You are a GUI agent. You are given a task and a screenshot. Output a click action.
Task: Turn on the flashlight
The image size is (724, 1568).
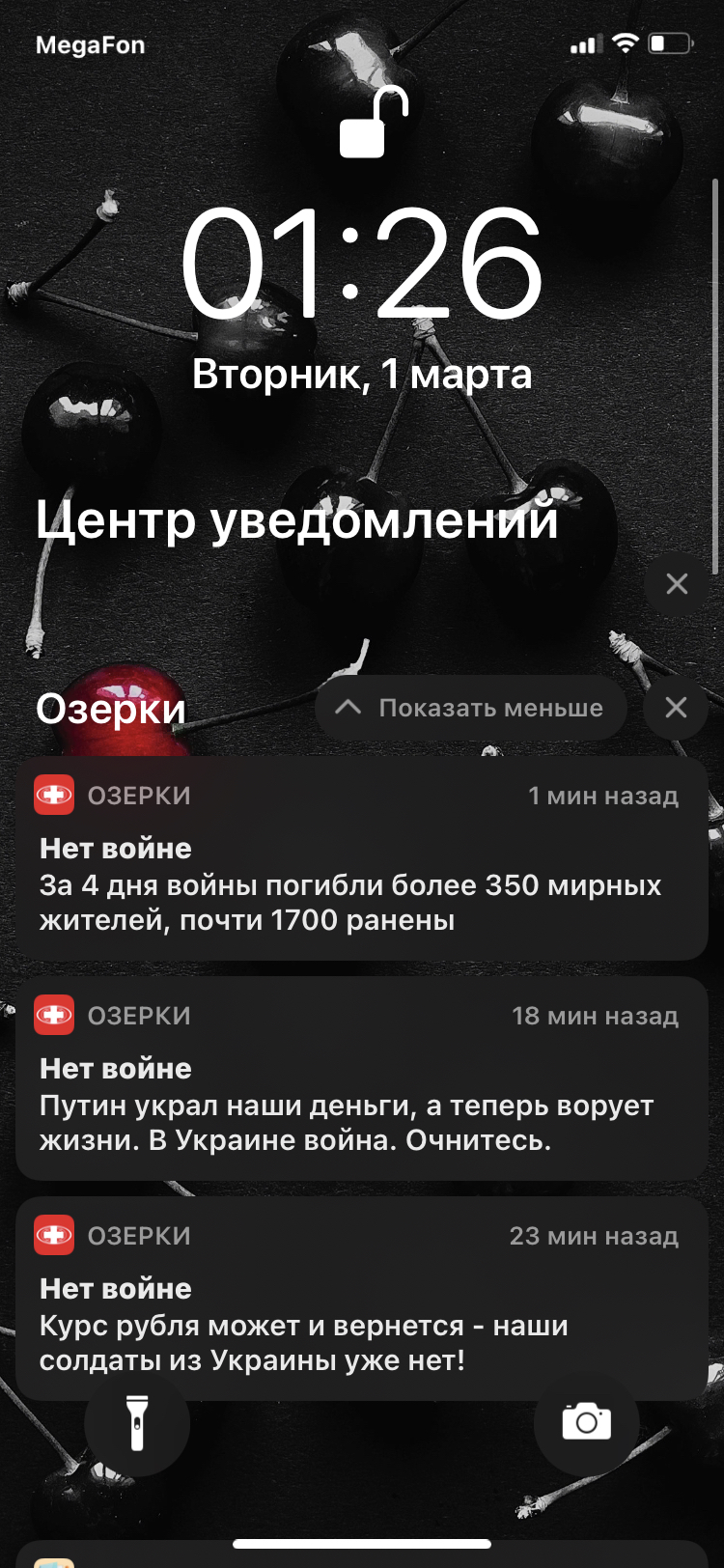tap(137, 1422)
